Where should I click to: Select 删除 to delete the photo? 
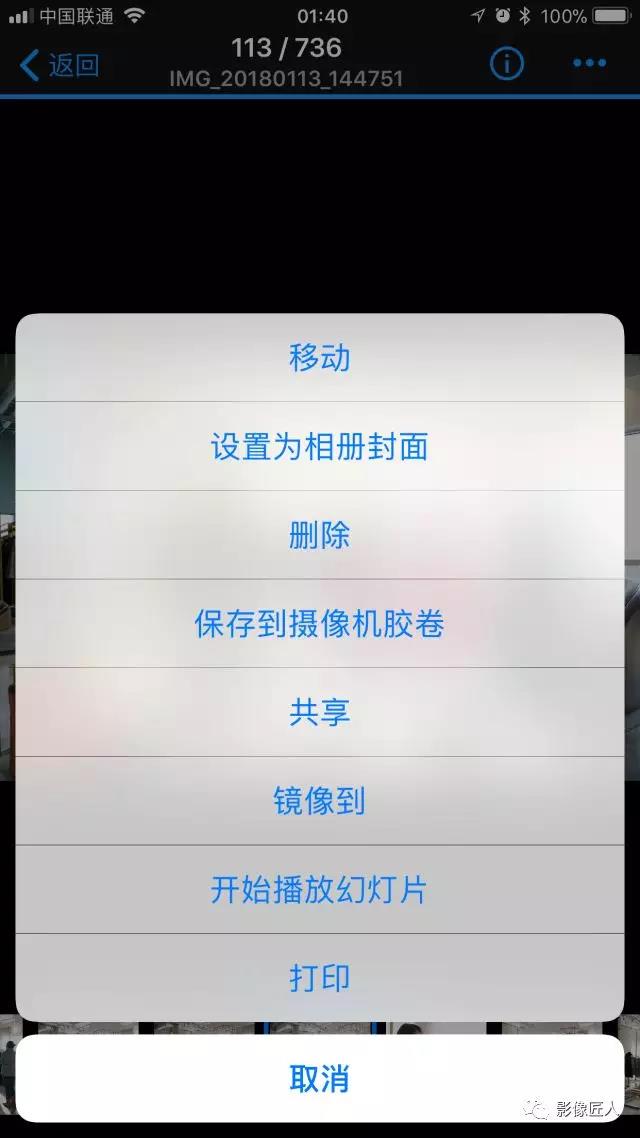320,535
